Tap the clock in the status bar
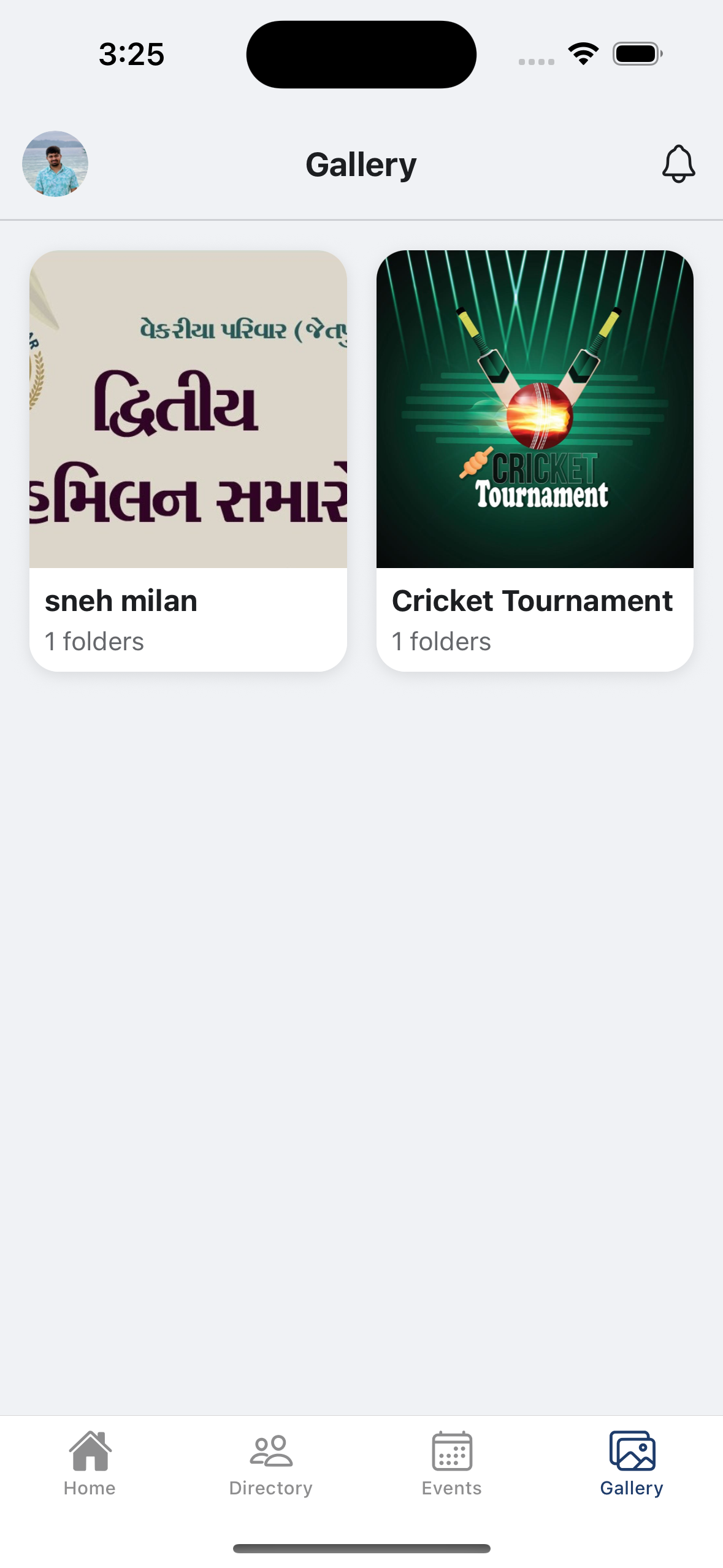Image resolution: width=723 pixels, height=1568 pixels. (131, 54)
